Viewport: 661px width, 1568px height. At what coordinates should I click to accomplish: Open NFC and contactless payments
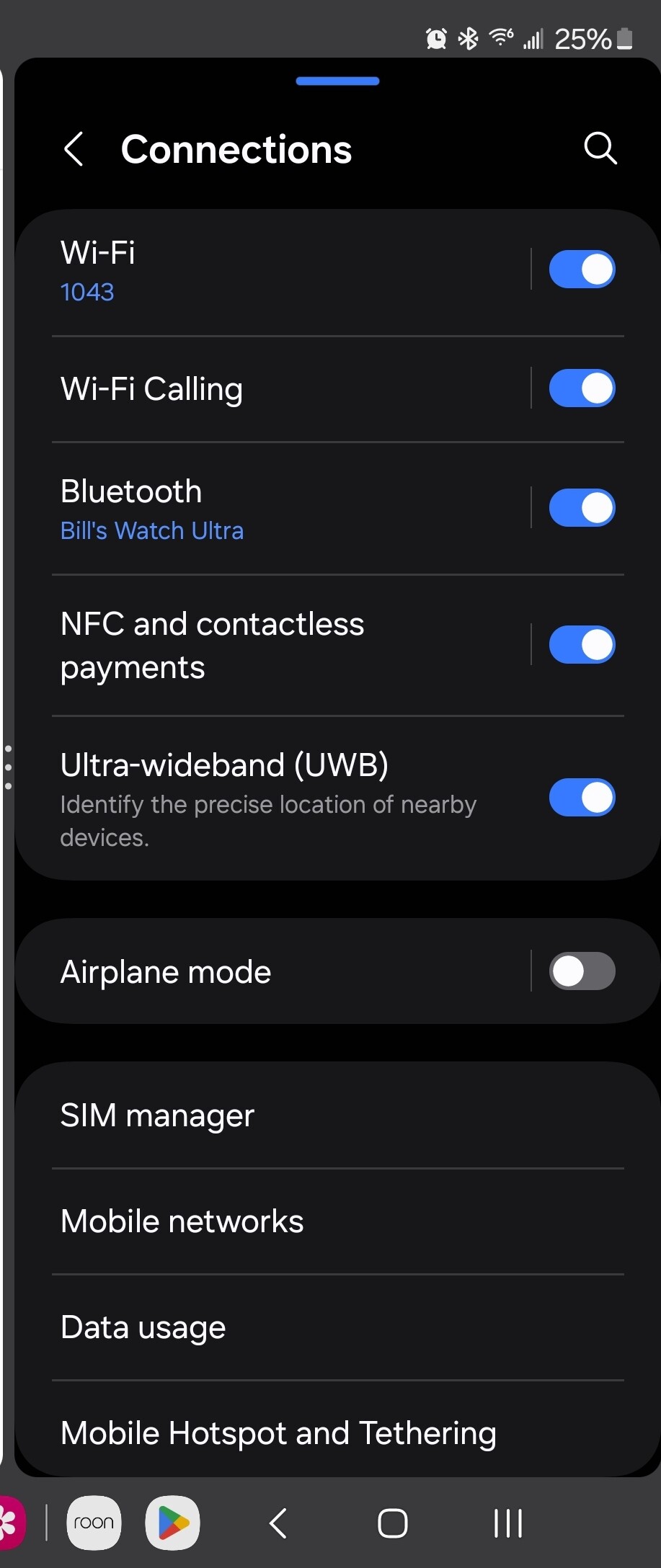[x=274, y=645]
